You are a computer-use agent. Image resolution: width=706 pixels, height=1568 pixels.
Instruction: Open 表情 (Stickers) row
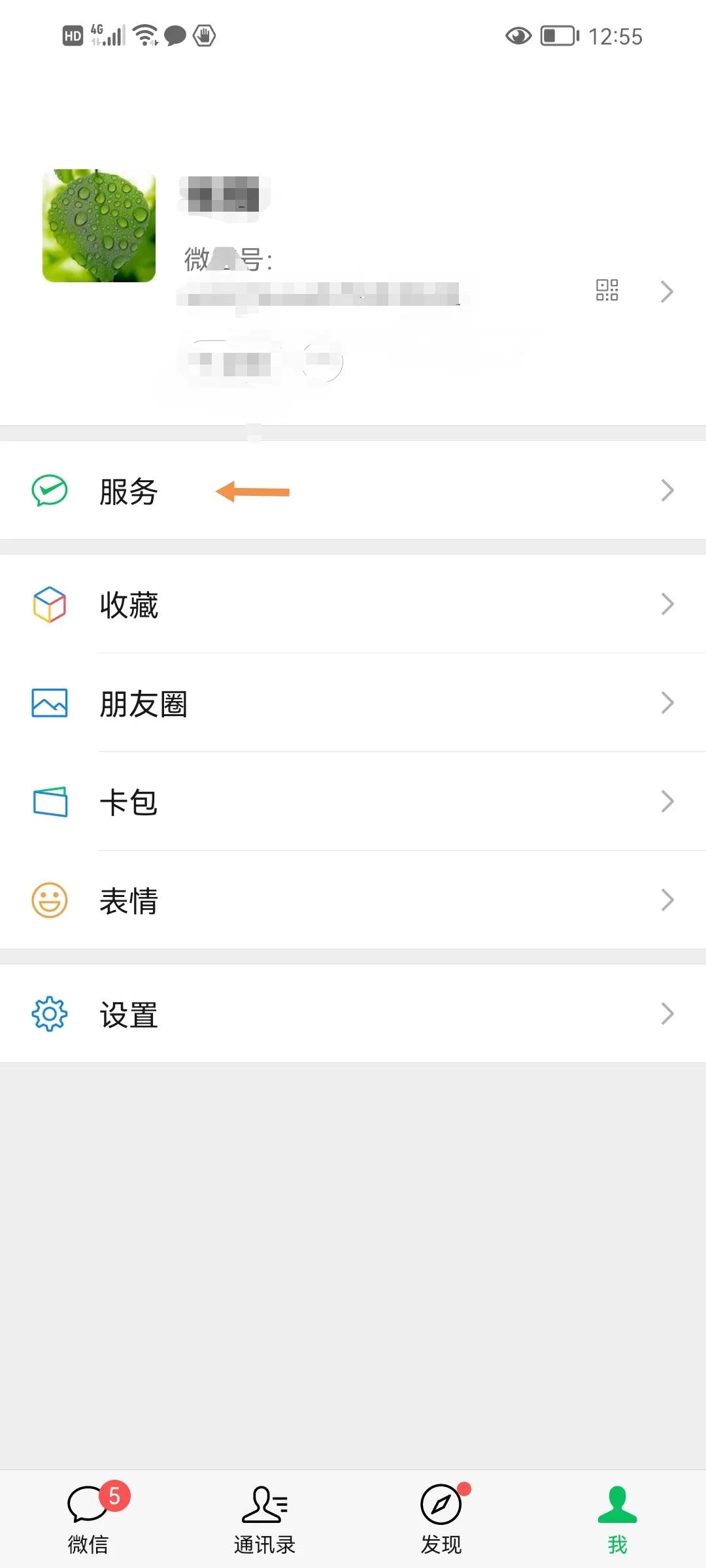coord(353,900)
